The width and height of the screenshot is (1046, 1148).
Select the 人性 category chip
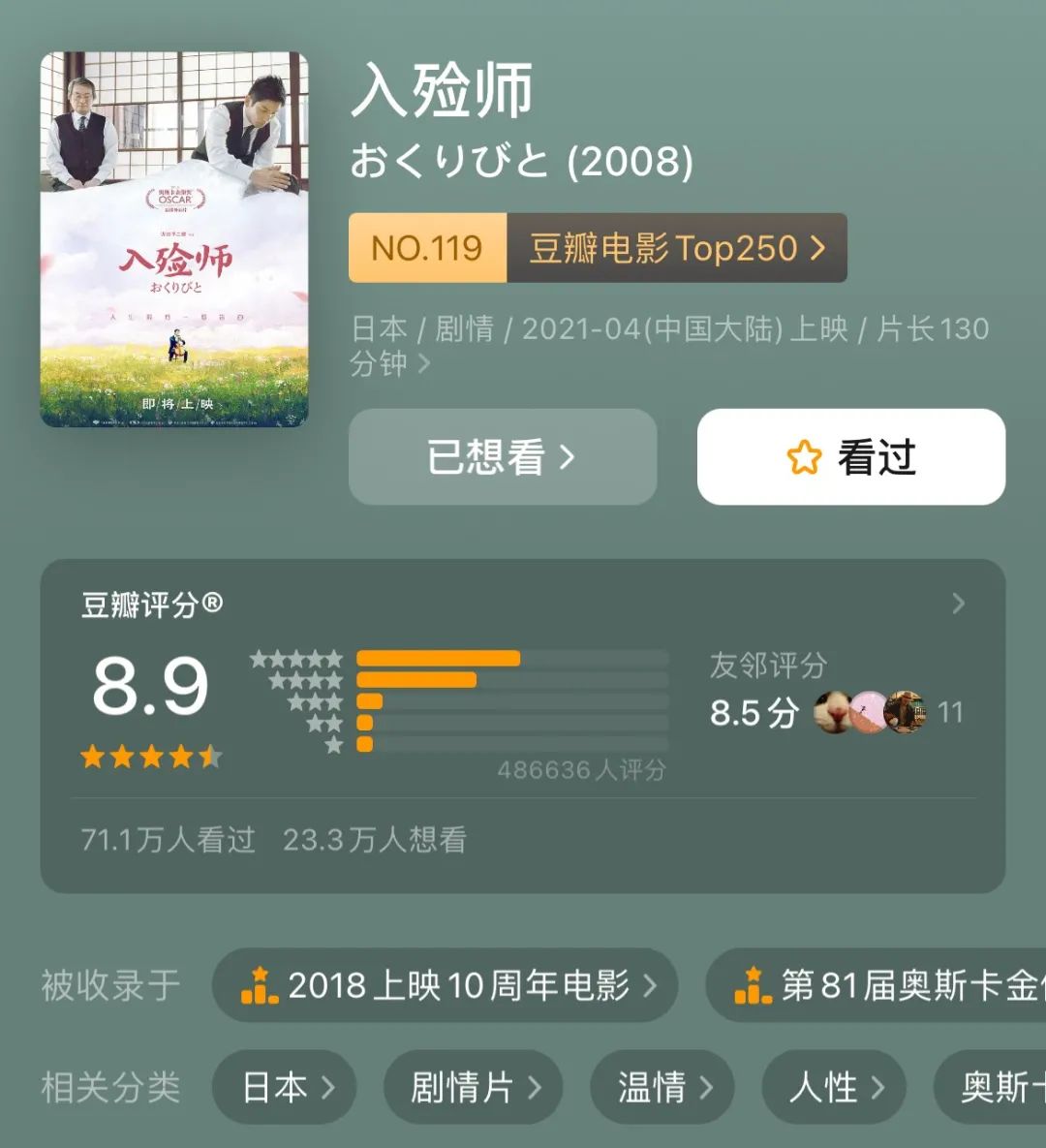pyautogui.click(x=834, y=1087)
